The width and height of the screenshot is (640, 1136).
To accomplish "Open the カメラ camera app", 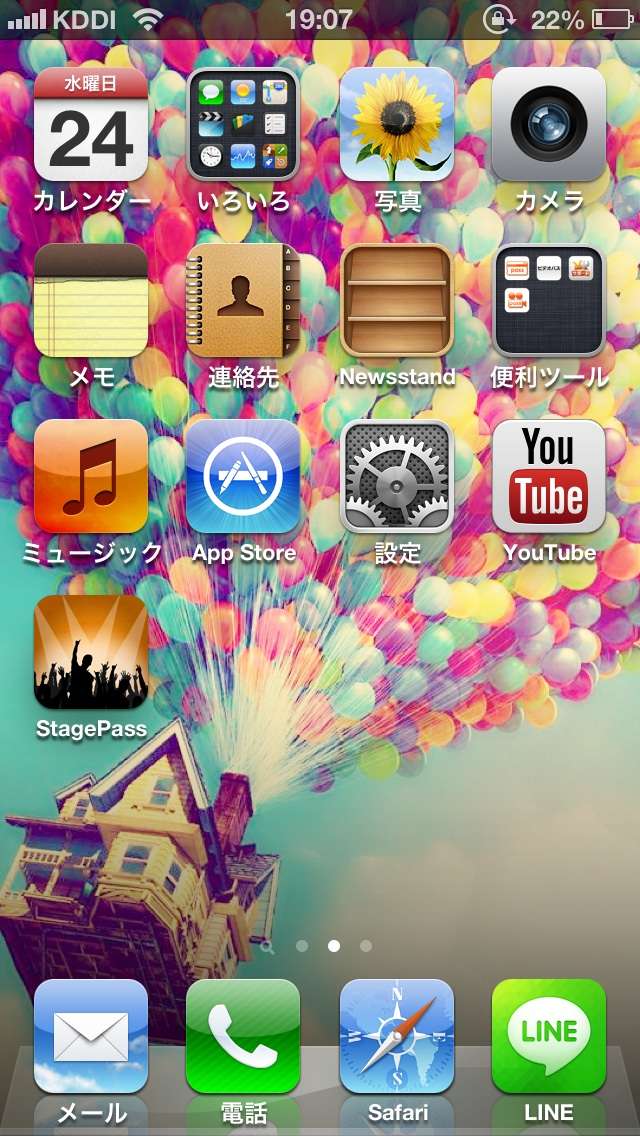I will (x=549, y=125).
